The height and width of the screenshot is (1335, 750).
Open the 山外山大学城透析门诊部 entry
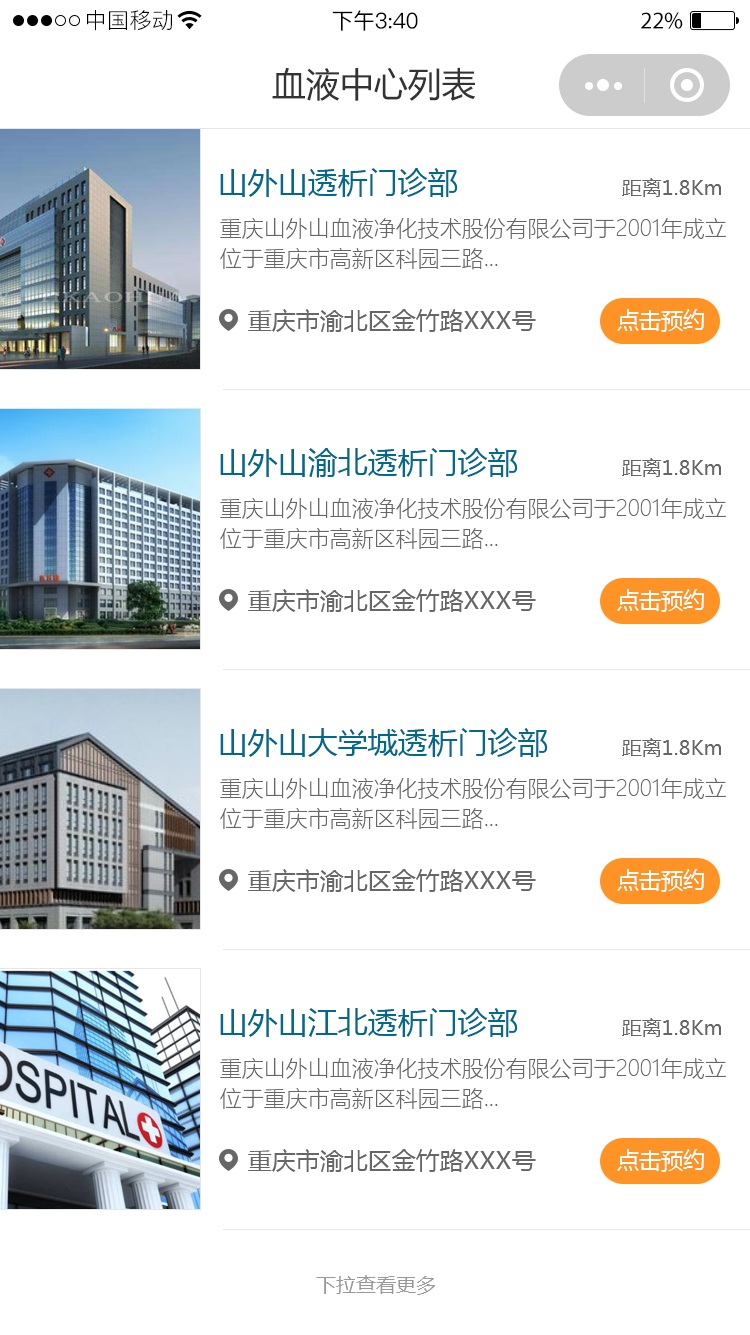(x=383, y=744)
